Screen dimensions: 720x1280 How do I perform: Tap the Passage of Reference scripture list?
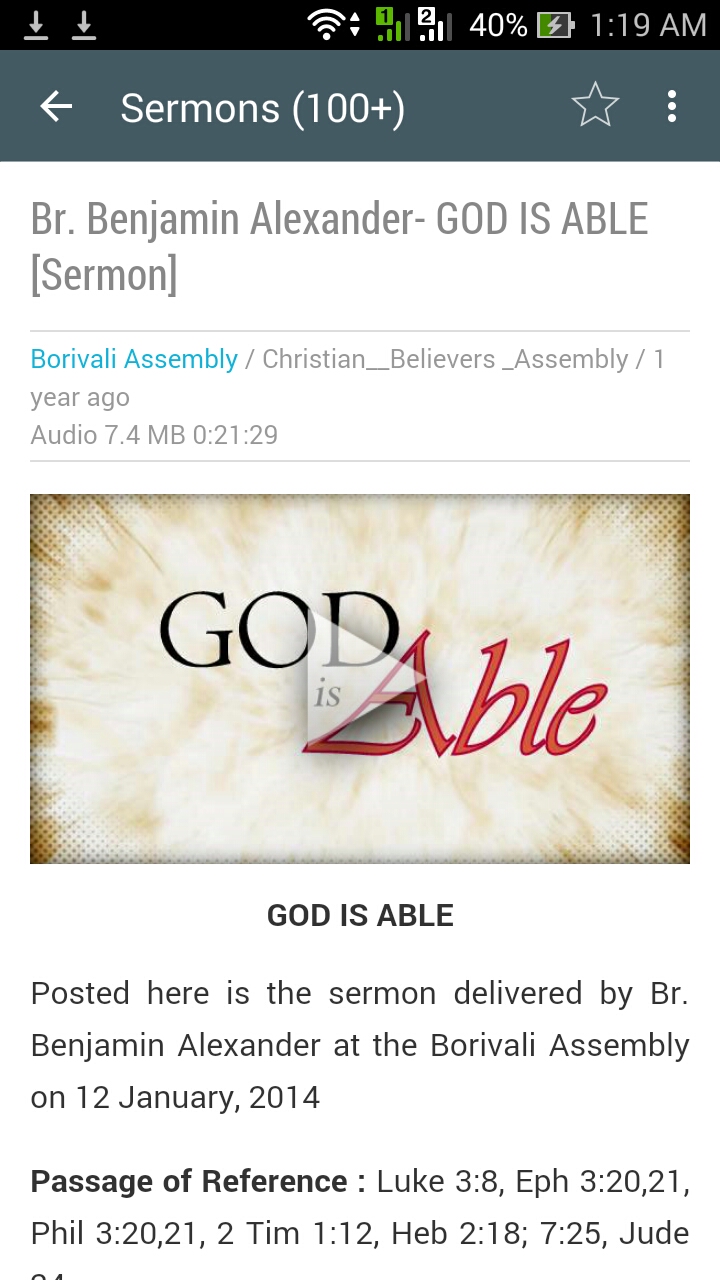360,1207
